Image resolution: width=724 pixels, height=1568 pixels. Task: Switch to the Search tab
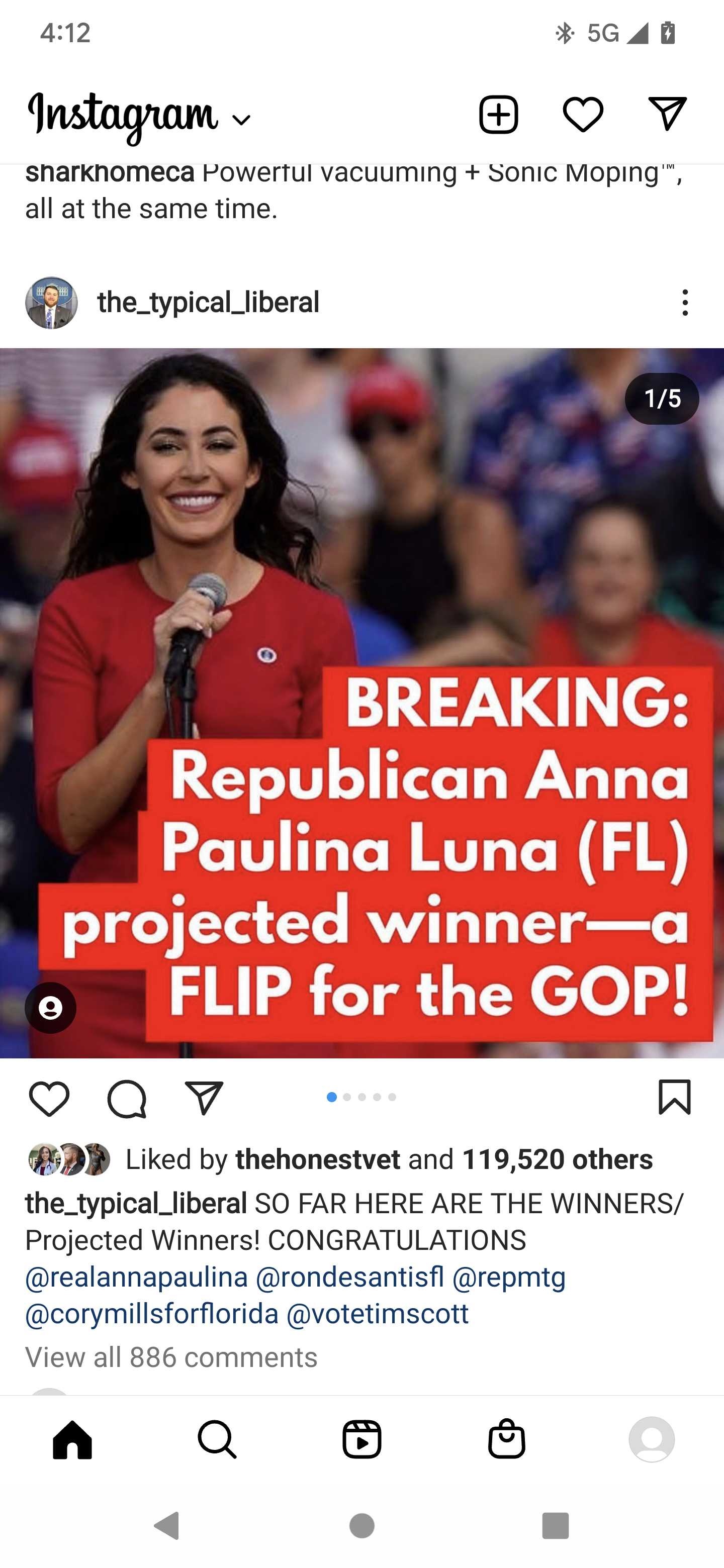217,1440
